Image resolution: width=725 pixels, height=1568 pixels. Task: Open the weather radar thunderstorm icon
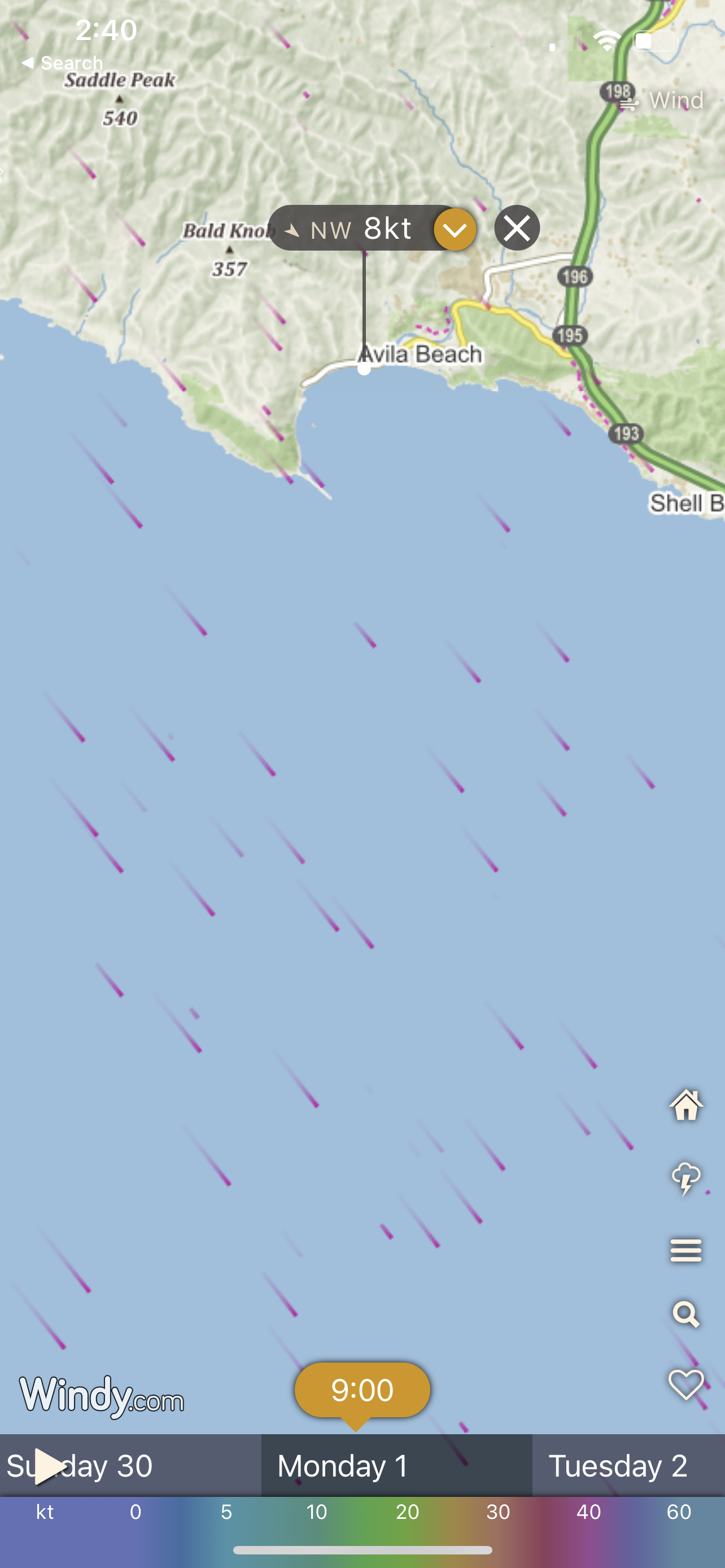685,1179
